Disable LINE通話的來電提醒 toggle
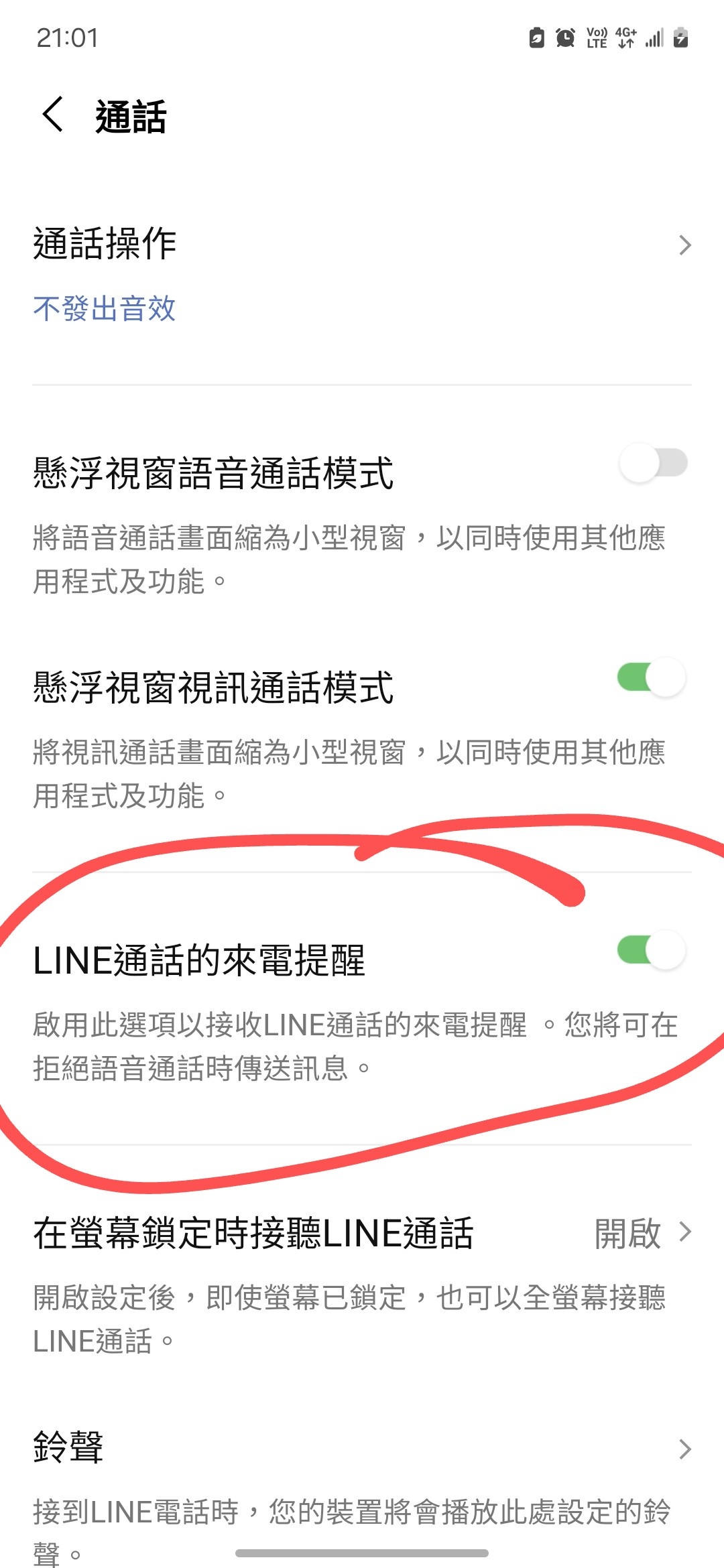724x1568 pixels. pos(652,950)
